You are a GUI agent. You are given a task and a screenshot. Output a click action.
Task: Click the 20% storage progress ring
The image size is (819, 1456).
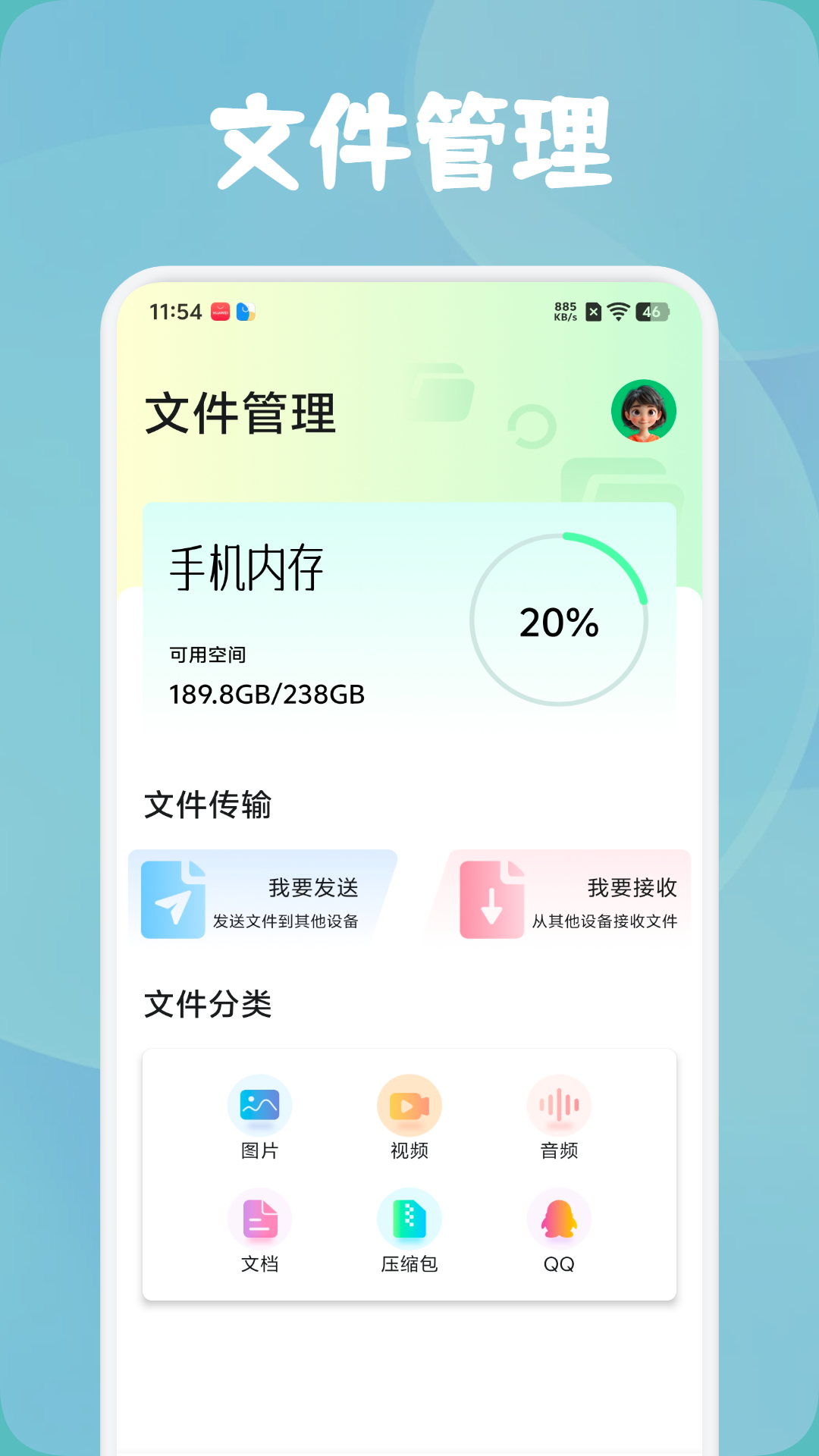pos(559,622)
